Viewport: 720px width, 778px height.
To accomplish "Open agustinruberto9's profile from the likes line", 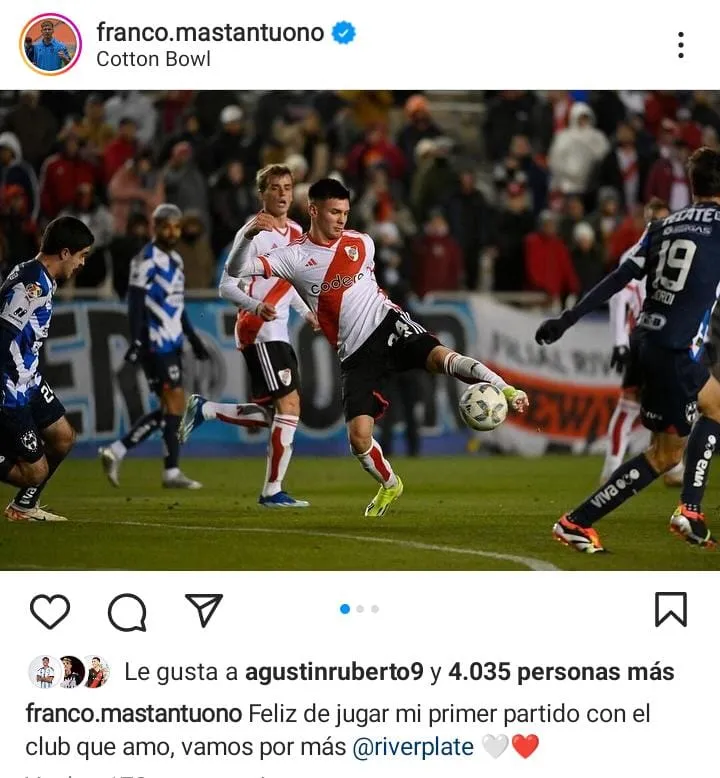I will pyautogui.click(x=334, y=672).
